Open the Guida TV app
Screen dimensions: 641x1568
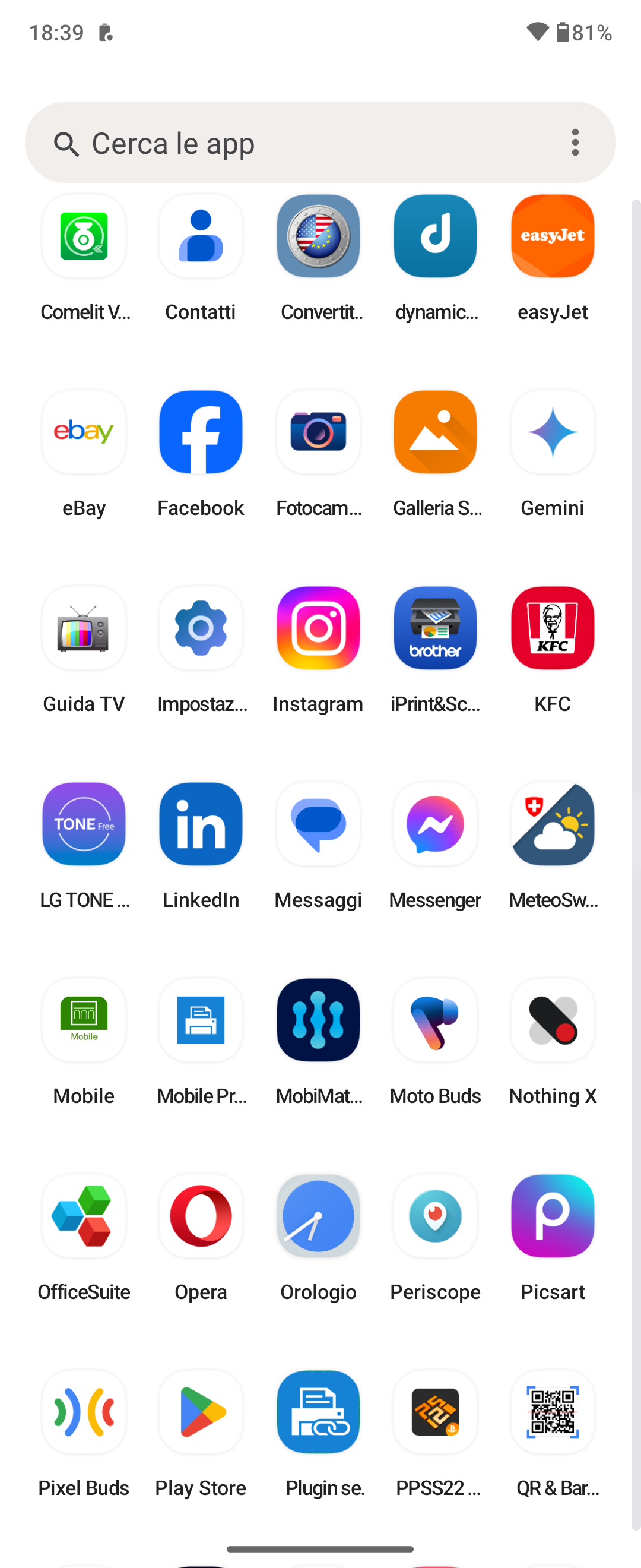tap(84, 629)
